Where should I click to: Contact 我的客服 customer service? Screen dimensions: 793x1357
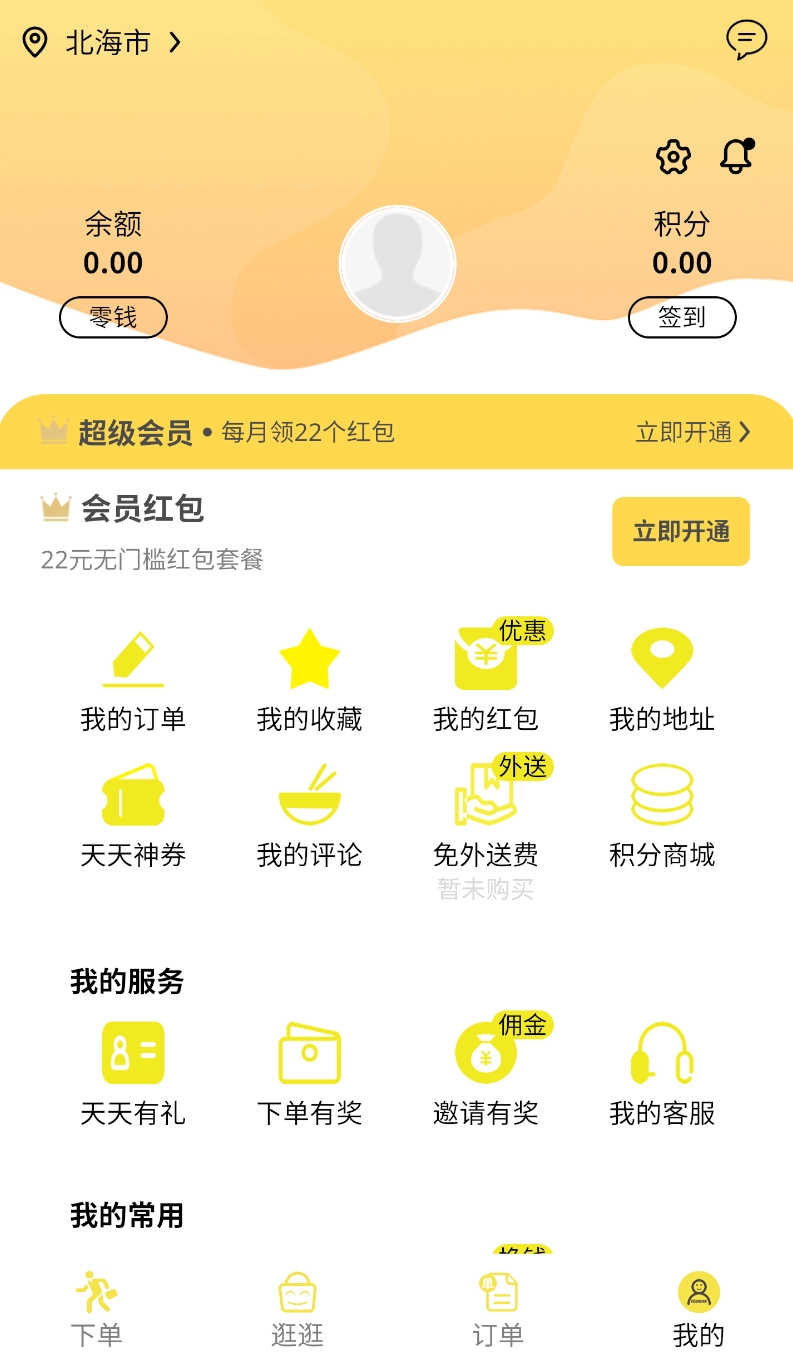661,1072
